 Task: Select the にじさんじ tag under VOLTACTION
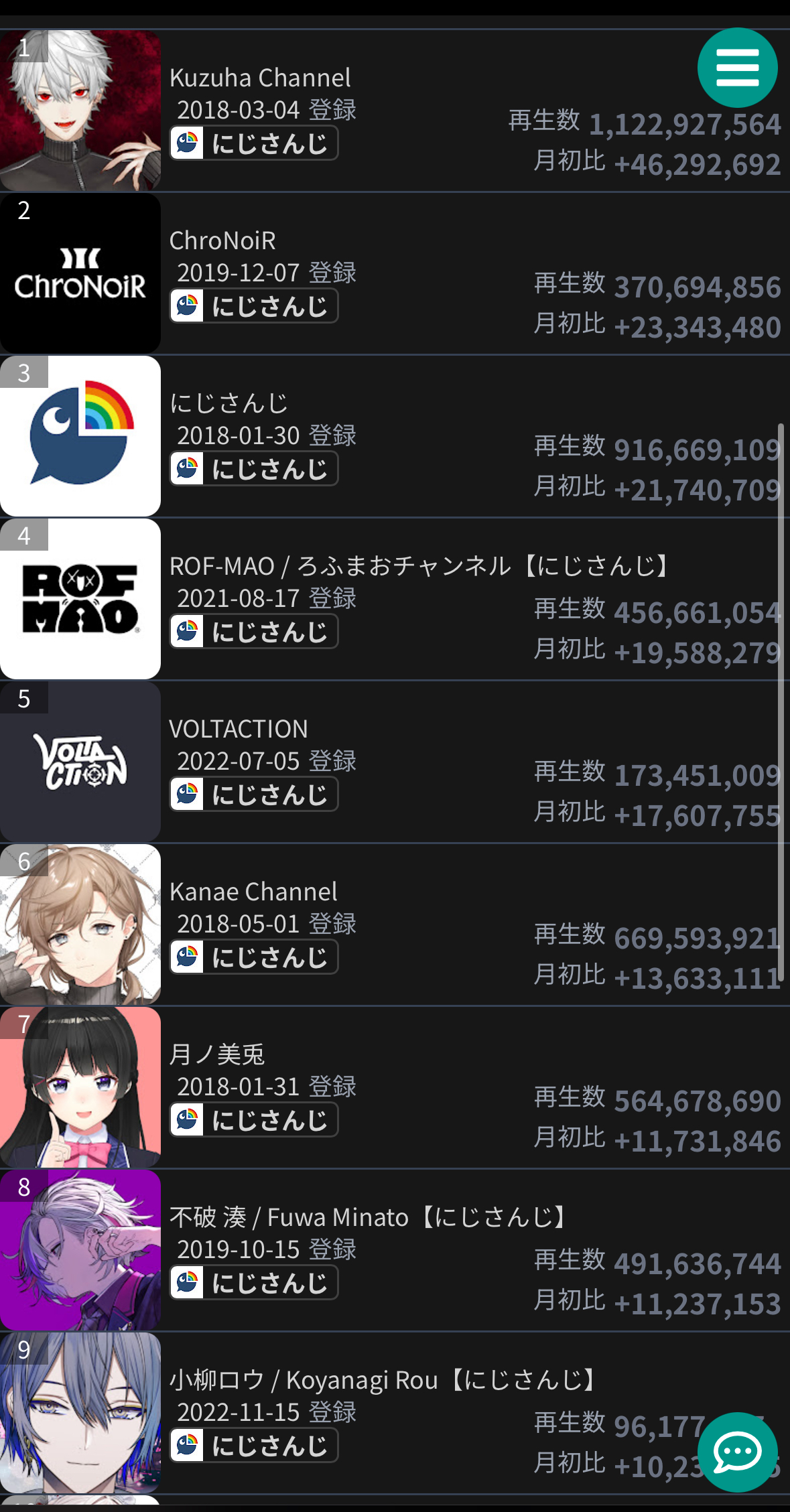tap(254, 795)
